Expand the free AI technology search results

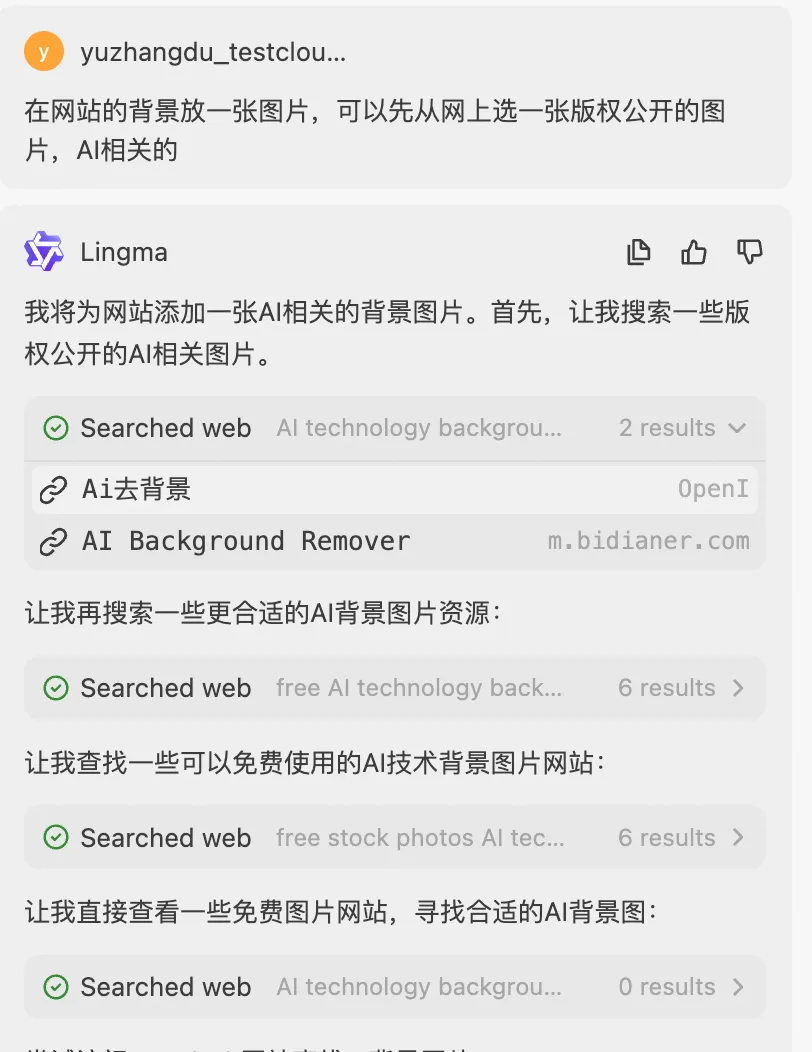[x=738, y=688]
